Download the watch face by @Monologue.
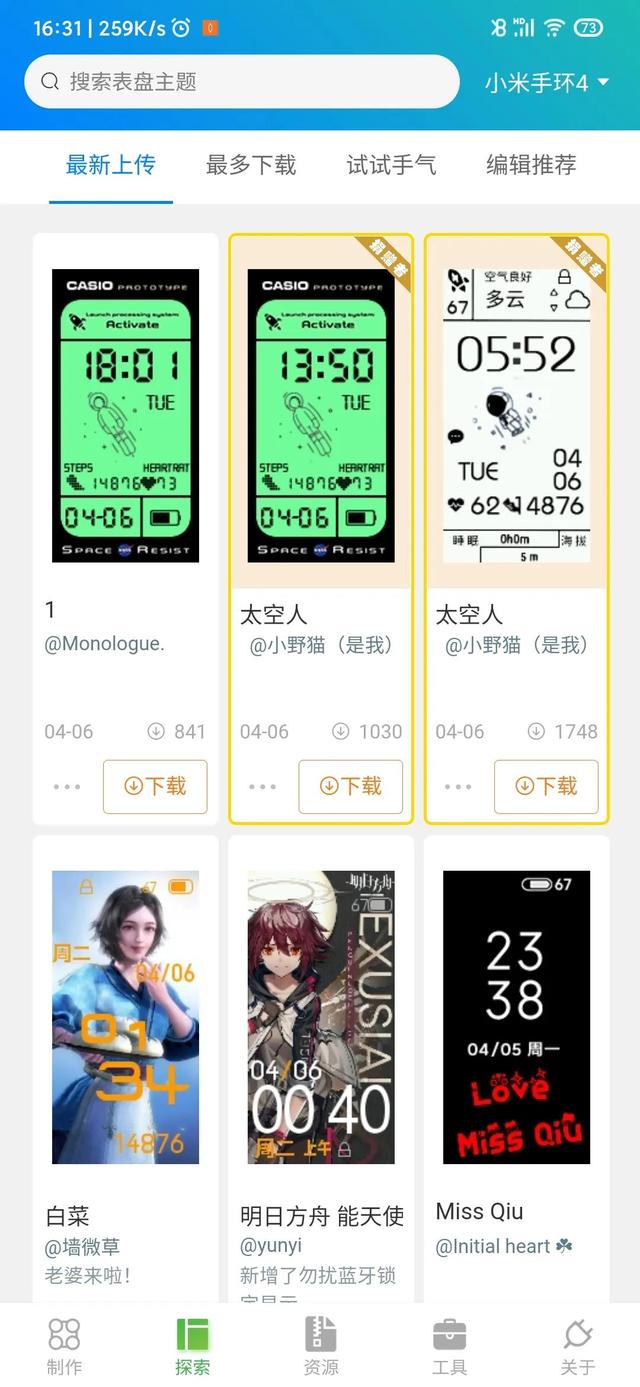 [x=155, y=786]
